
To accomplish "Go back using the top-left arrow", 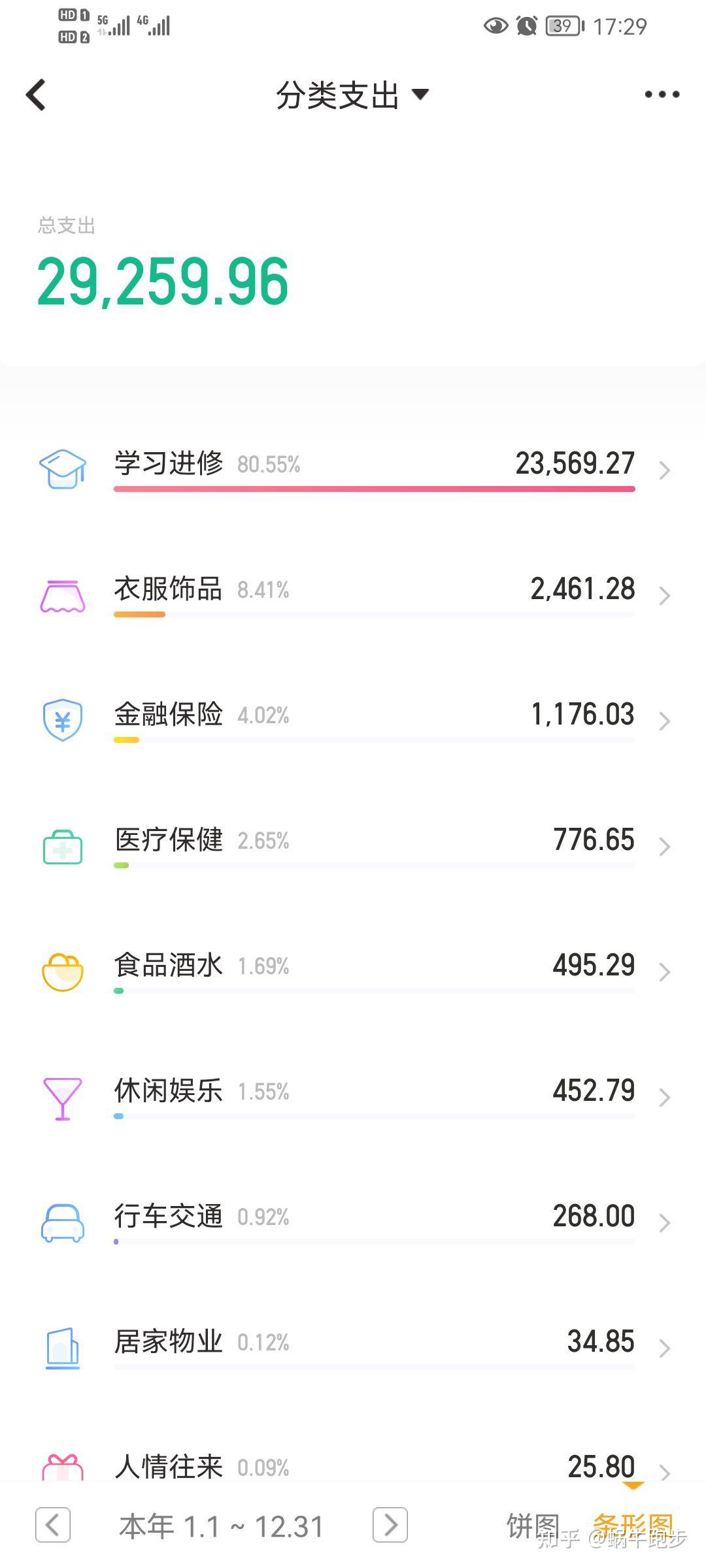I will (x=36, y=95).
